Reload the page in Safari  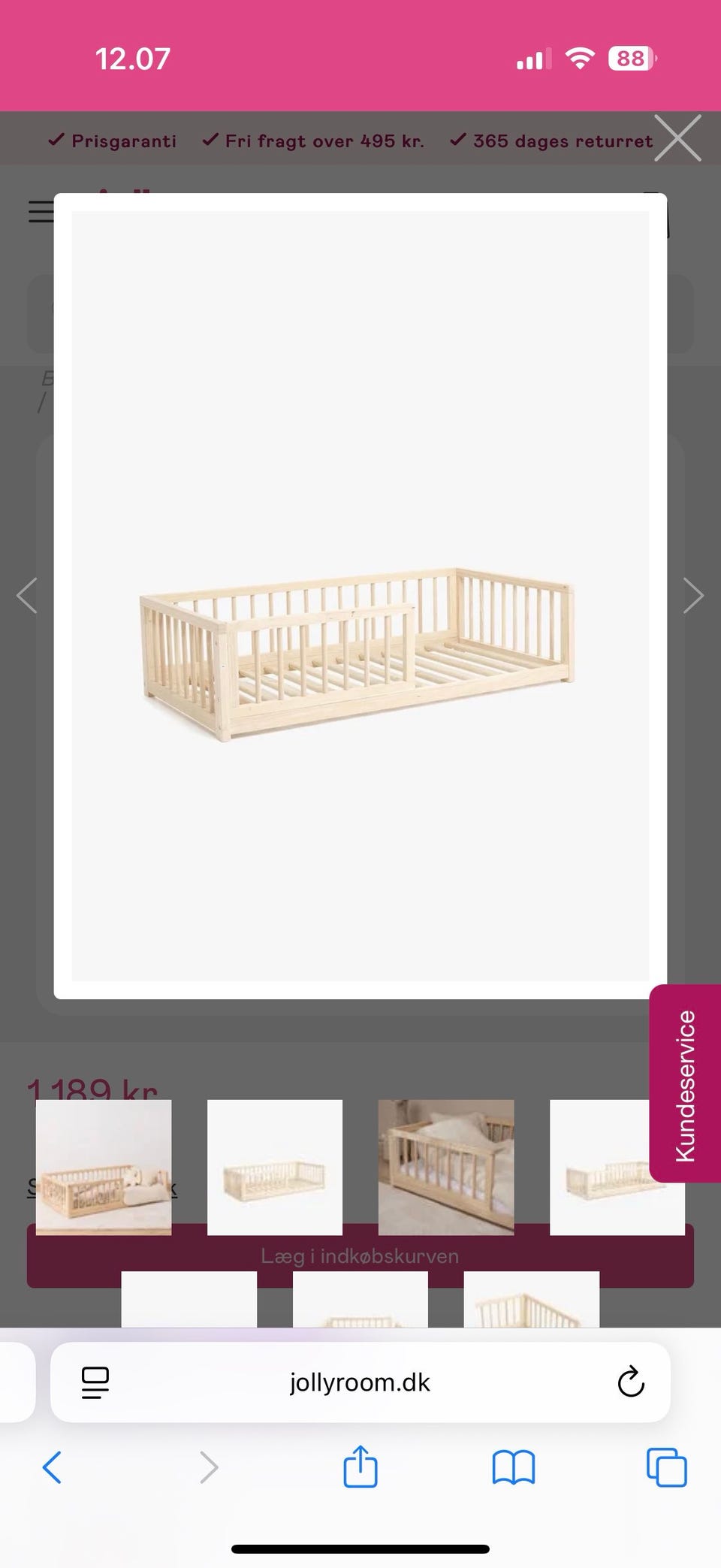631,1382
